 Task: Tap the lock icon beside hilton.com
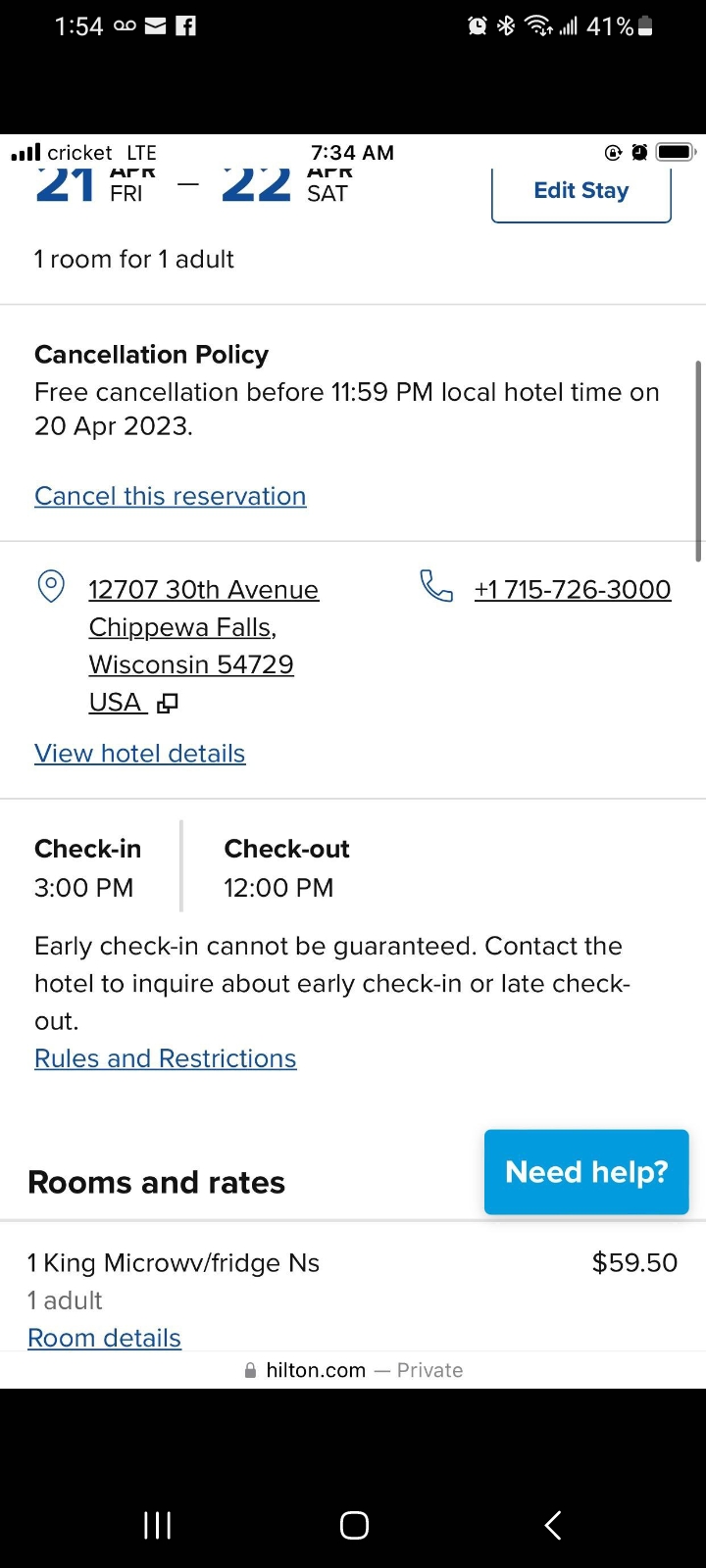(249, 1369)
